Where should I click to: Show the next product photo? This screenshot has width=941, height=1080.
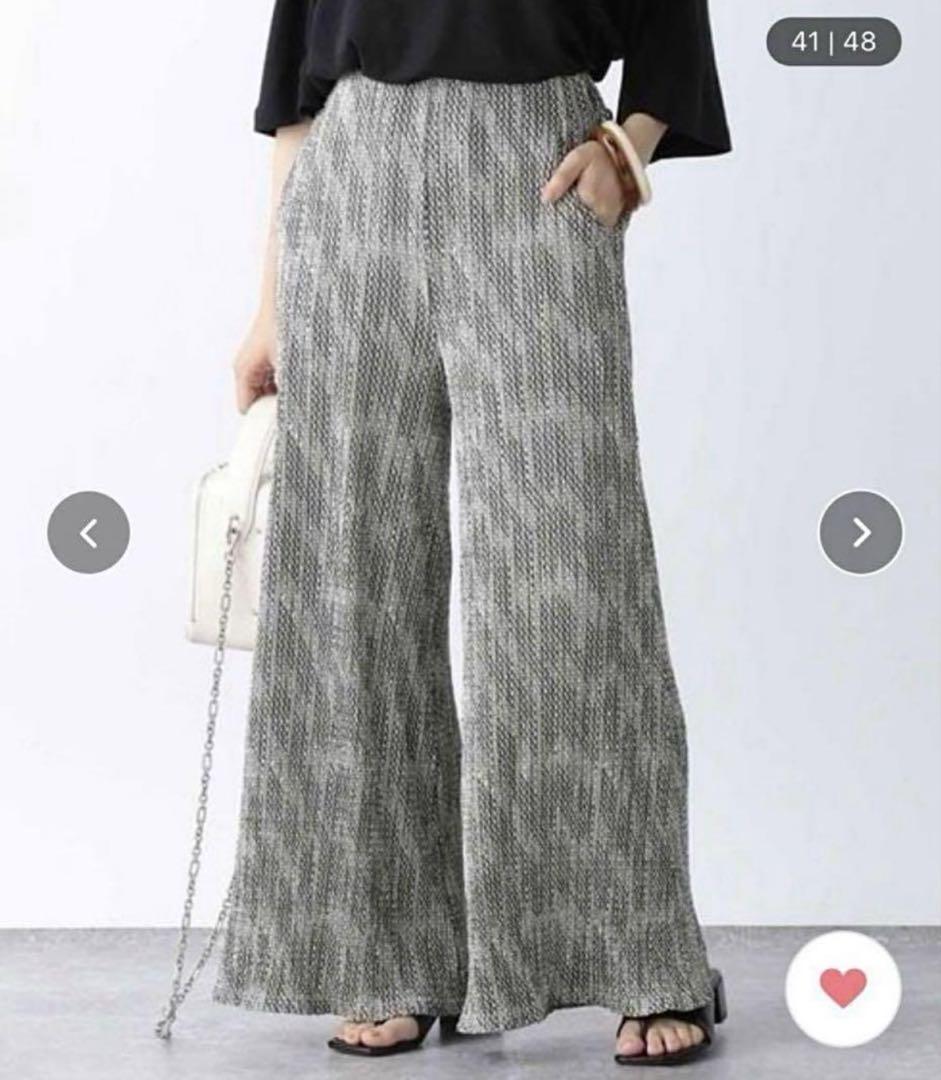click(860, 532)
